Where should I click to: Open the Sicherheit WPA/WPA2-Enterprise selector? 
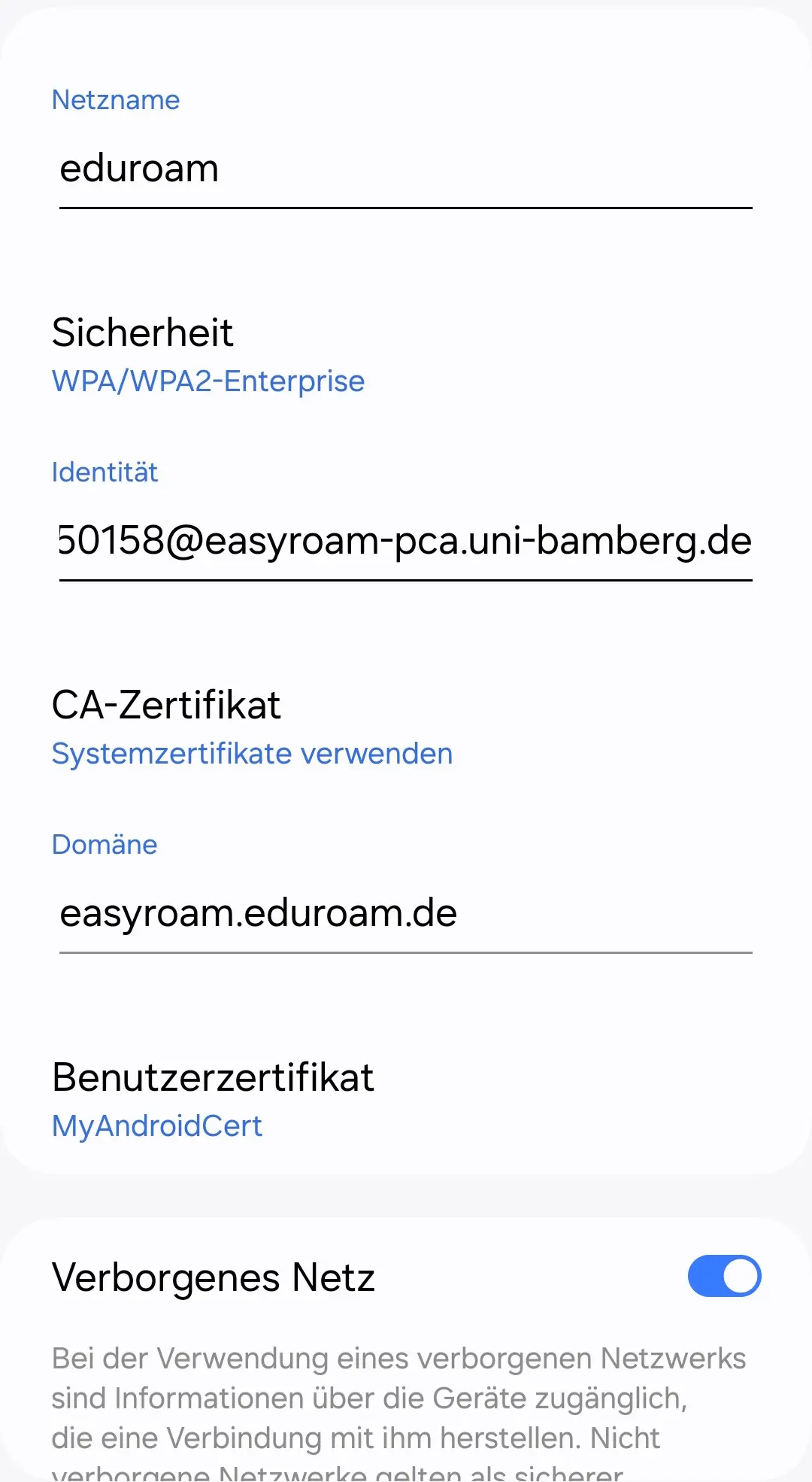(406, 354)
